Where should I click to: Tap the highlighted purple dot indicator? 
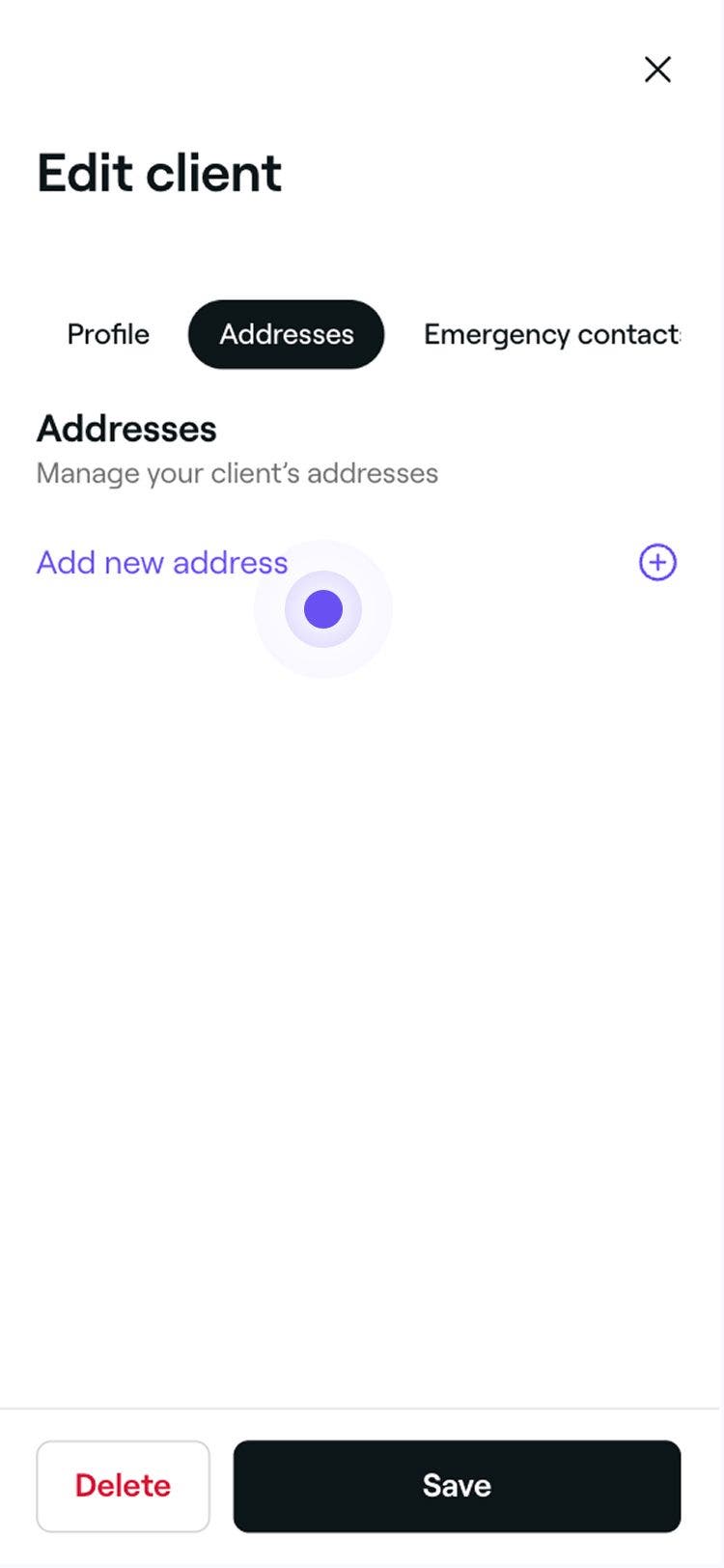(323, 608)
